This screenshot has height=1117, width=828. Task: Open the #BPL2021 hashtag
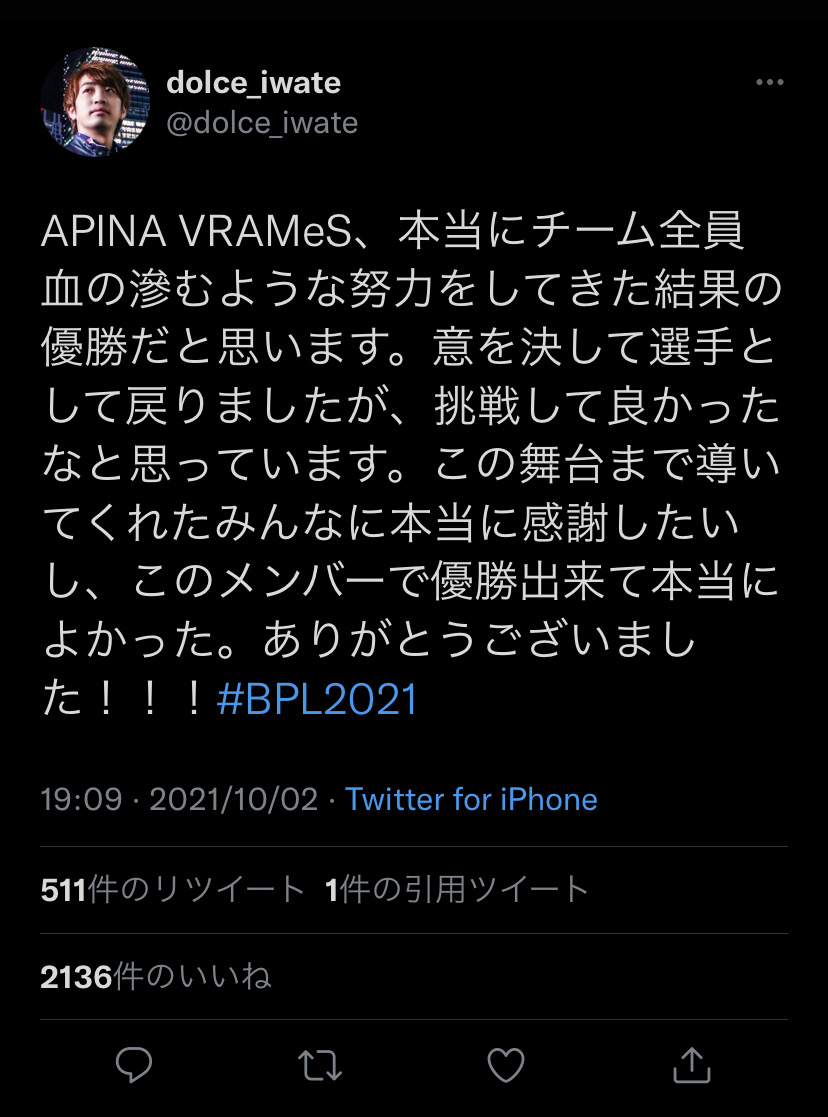[316, 699]
